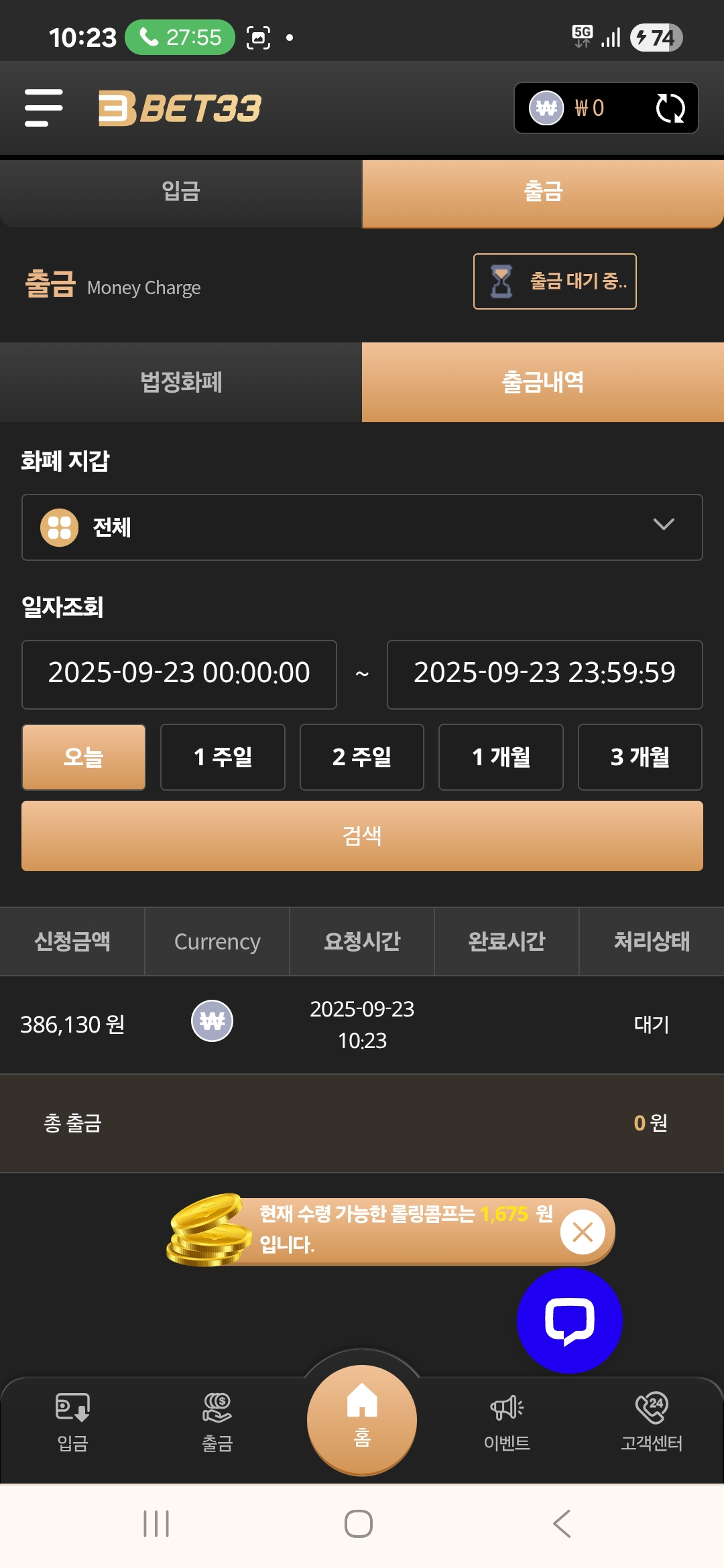Choose the 1 주일 range
This screenshot has width=724, height=1568.
pyautogui.click(x=223, y=757)
